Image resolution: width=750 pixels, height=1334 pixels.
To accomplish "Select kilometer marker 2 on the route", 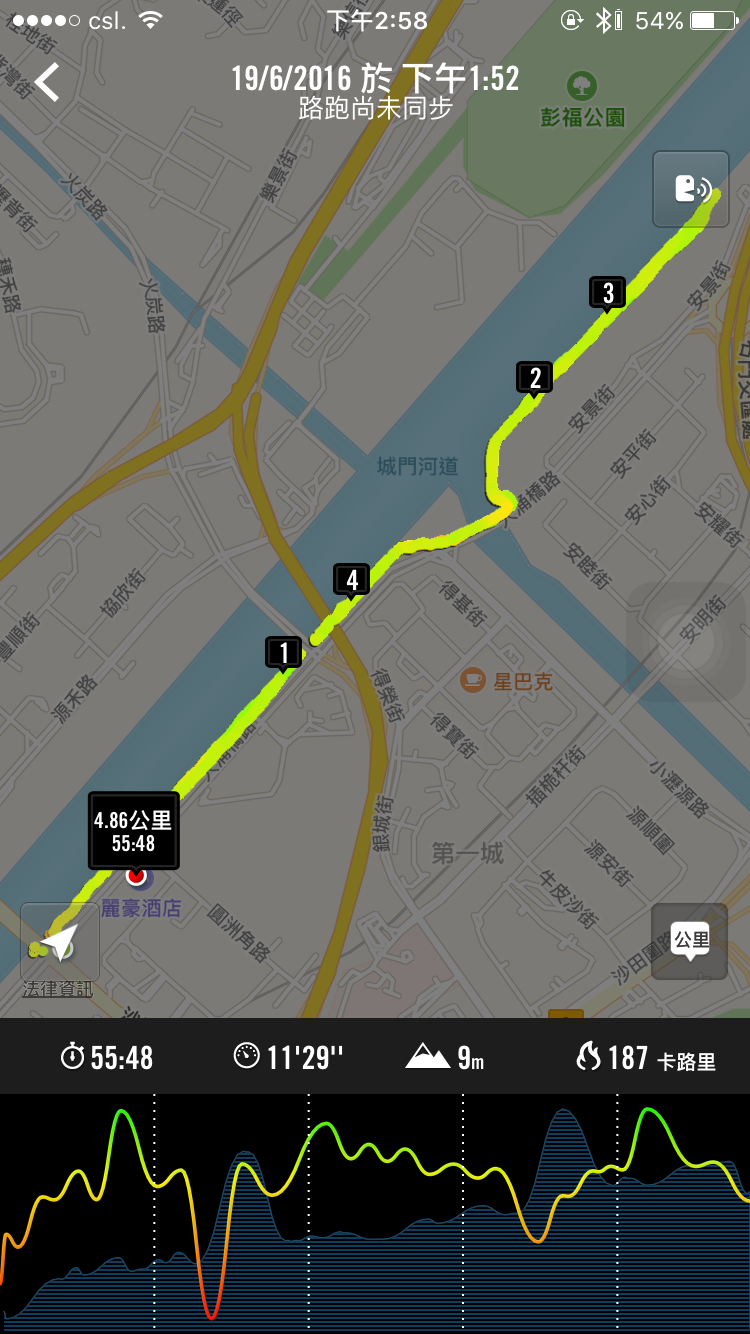I will [x=535, y=378].
